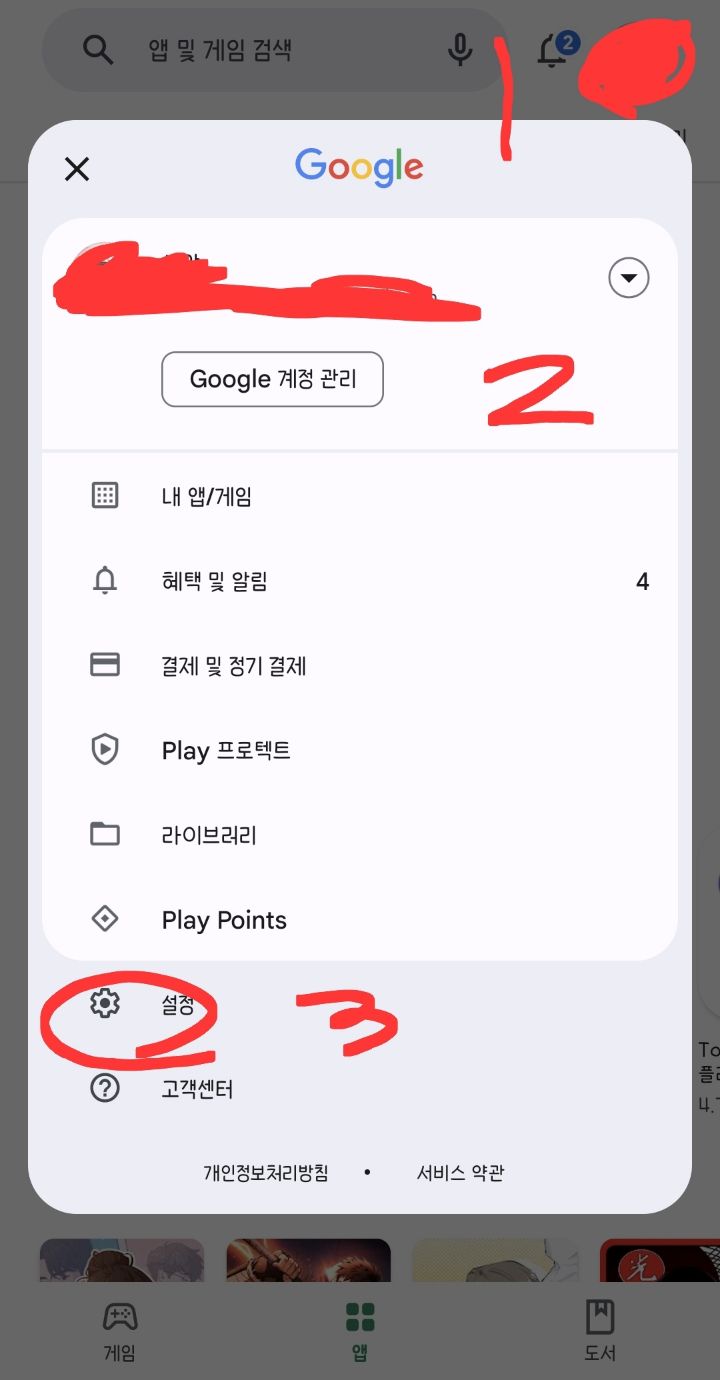The width and height of the screenshot is (720, 1380).
Task: Open 내 앱/게임
Action: pyautogui.click(x=207, y=496)
